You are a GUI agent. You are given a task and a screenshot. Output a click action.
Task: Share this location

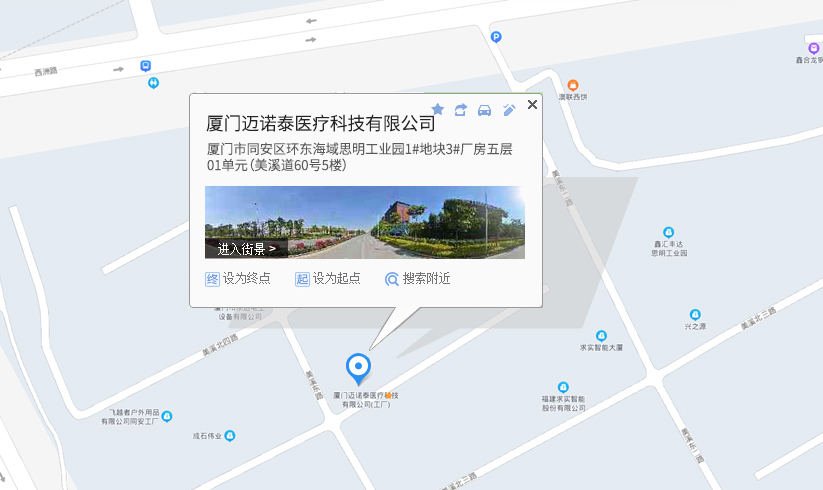(461, 109)
